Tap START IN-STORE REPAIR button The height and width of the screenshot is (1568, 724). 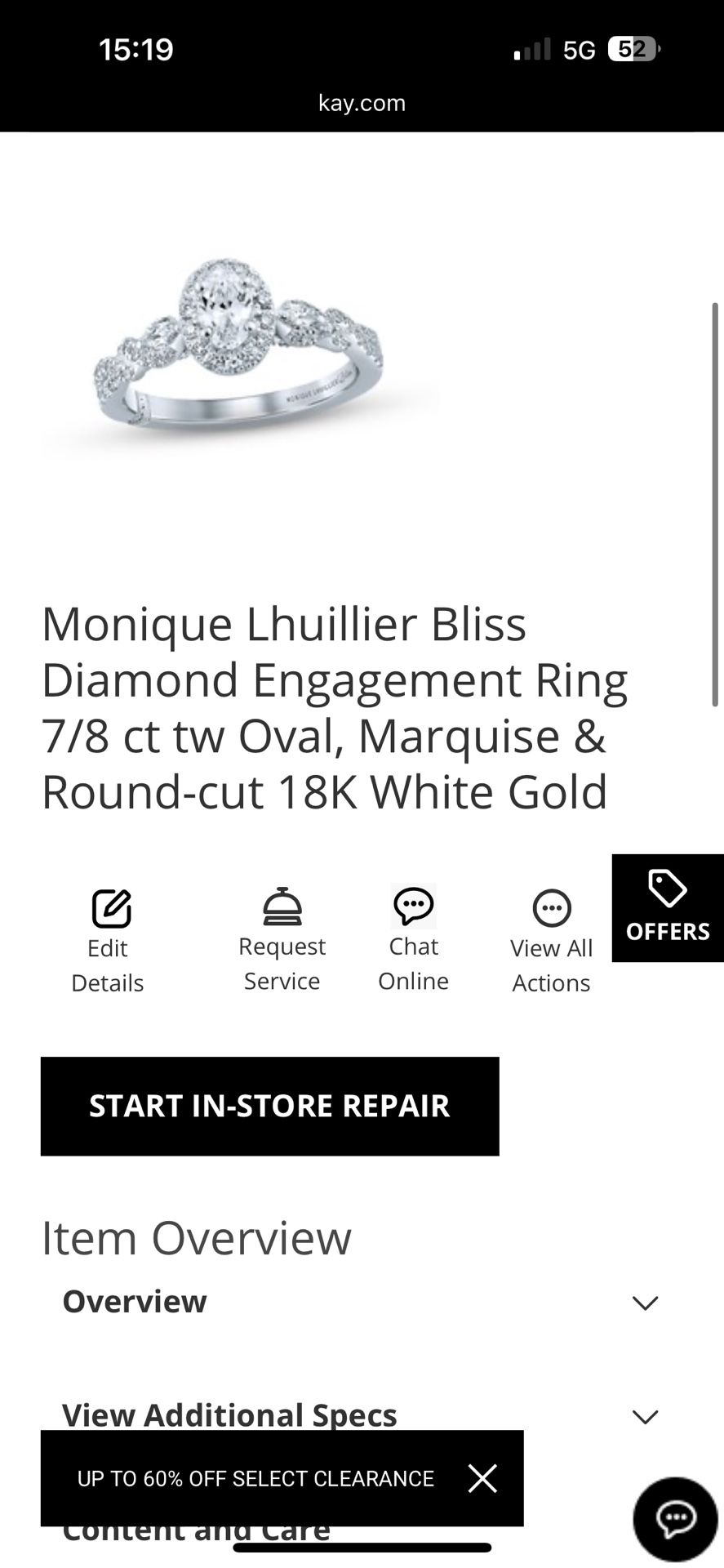(269, 1106)
